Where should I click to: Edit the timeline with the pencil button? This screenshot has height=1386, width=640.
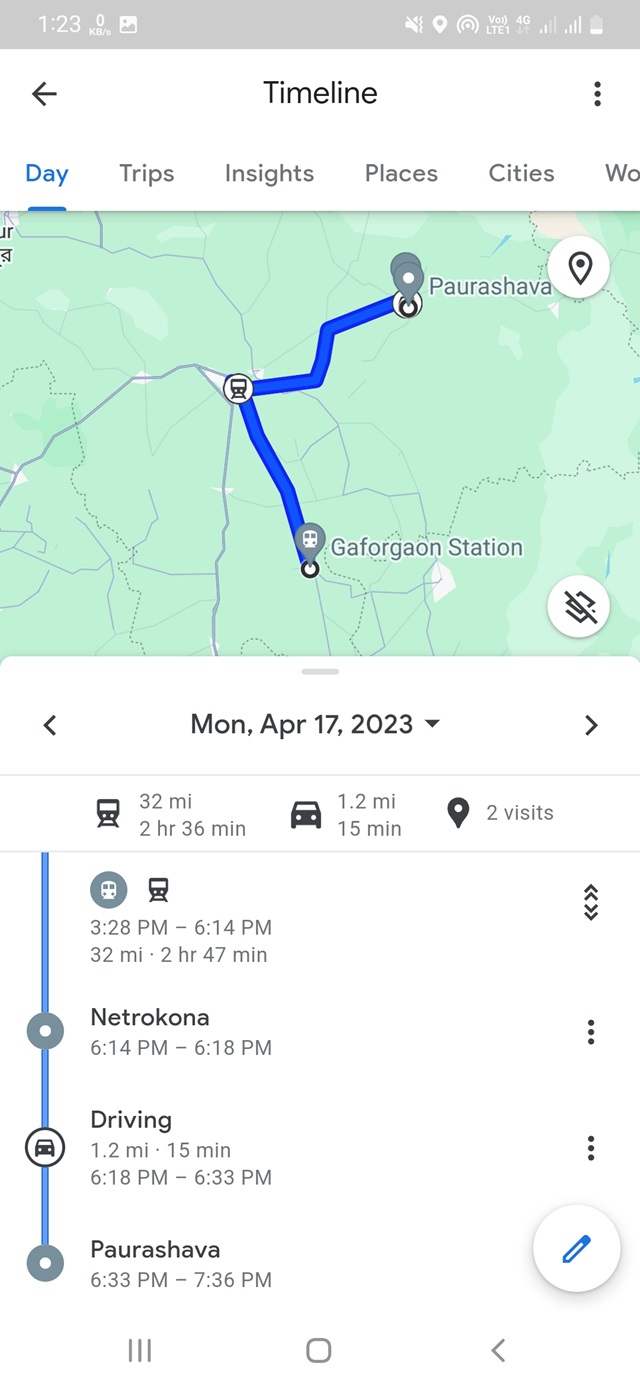click(x=576, y=1248)
